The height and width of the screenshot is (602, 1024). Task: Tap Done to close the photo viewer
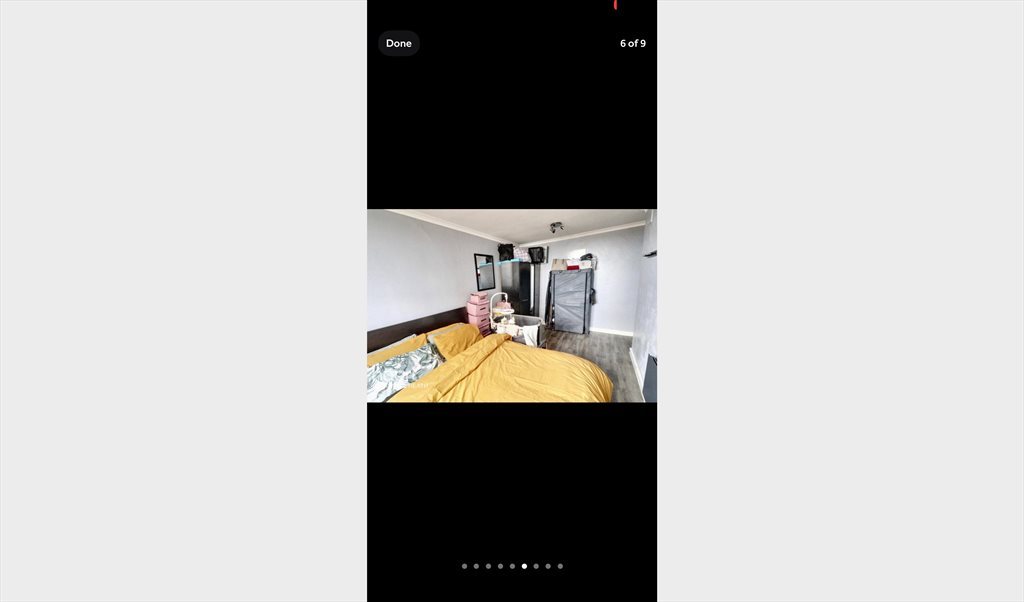pos(398,43)
